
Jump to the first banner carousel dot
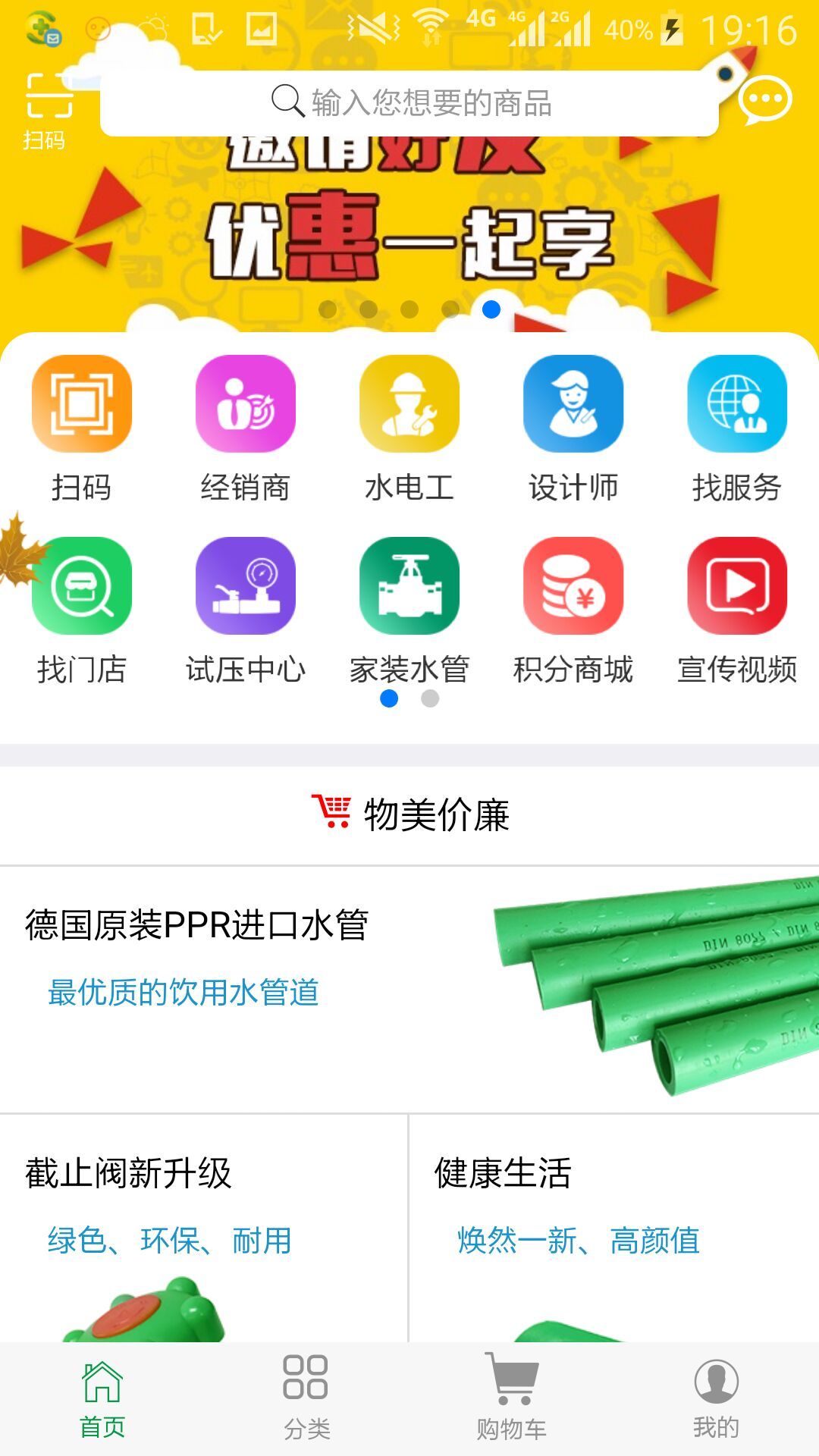point(329,309)
